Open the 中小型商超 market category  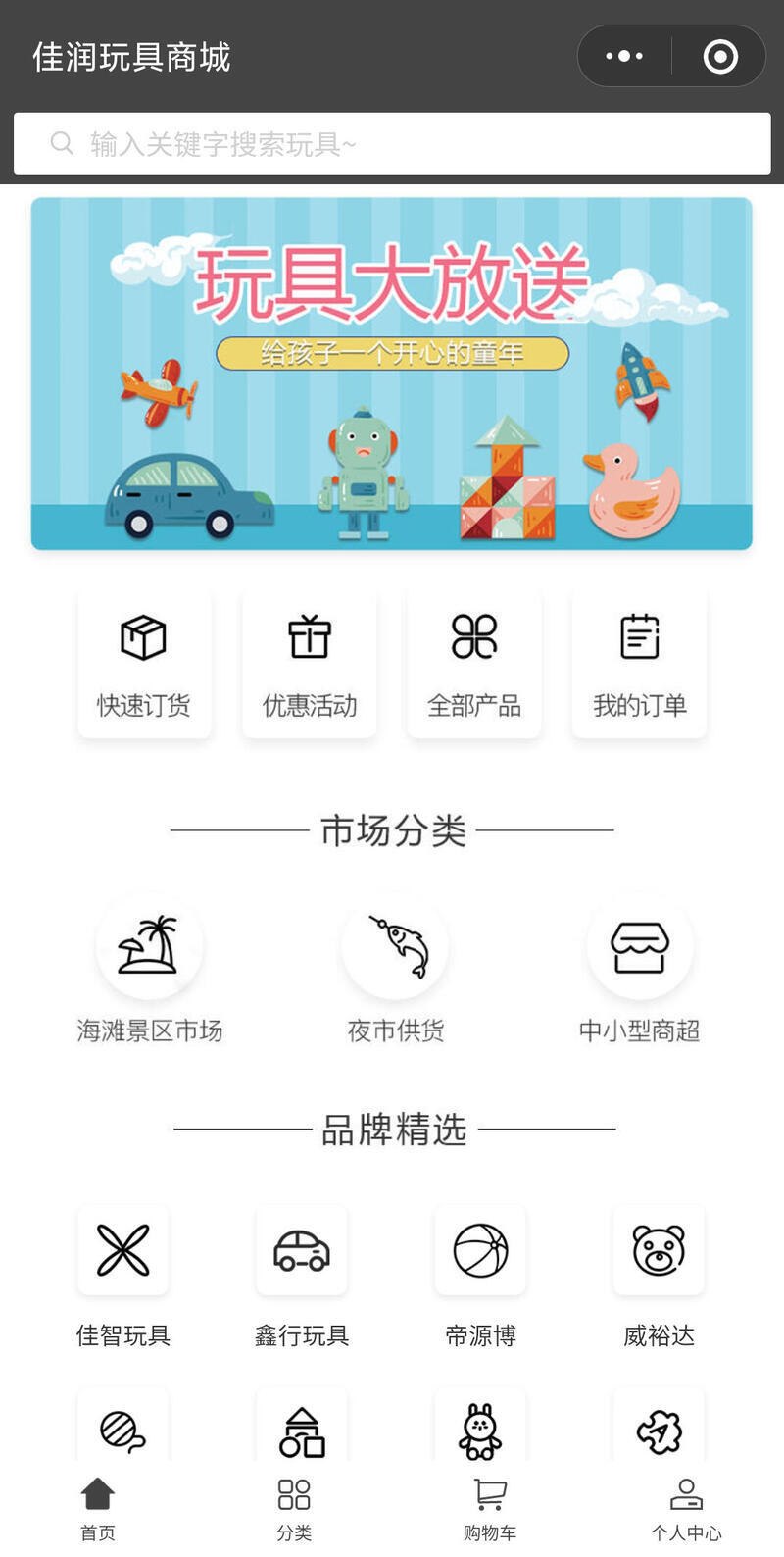pyautogui.click(x=640, y=968)
